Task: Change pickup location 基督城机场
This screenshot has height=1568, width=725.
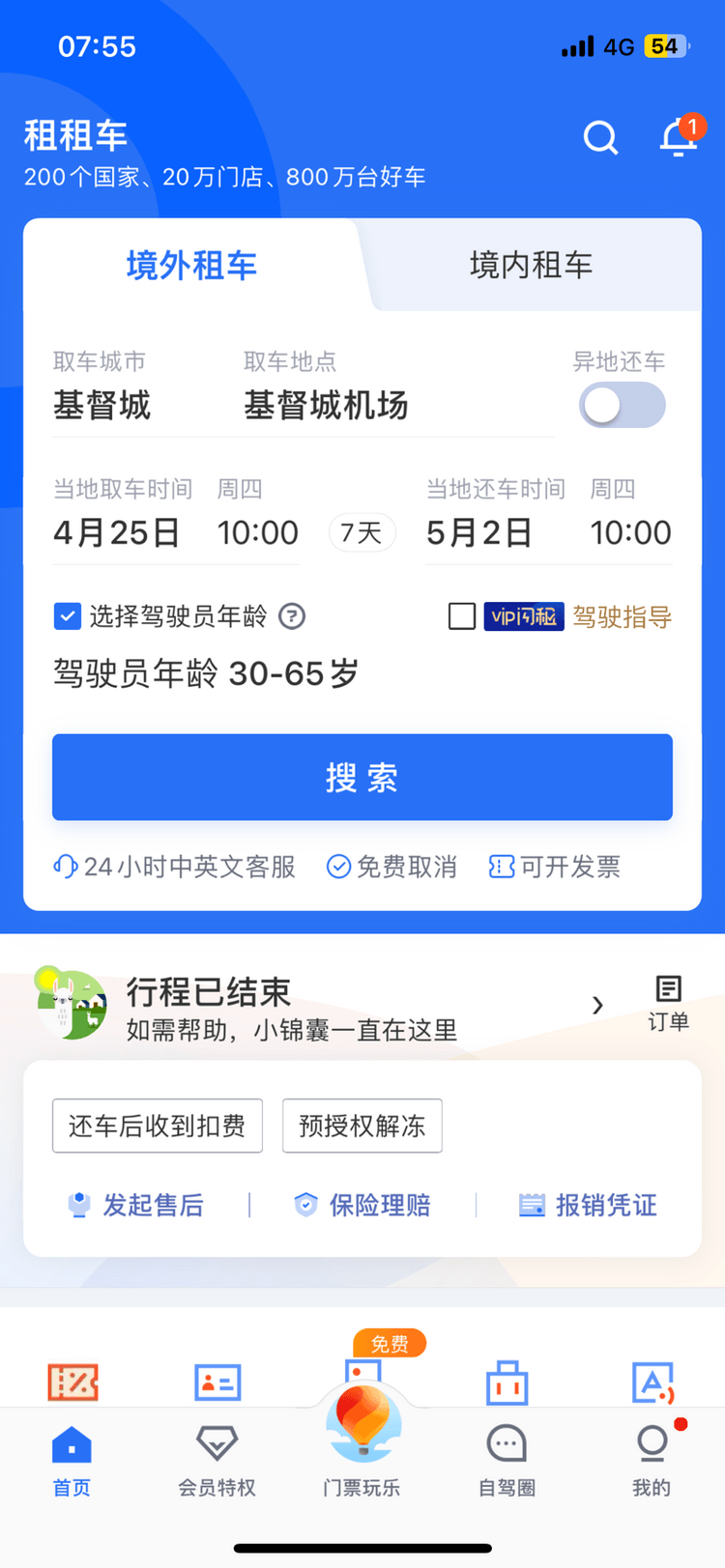Action: click(326, 405)
